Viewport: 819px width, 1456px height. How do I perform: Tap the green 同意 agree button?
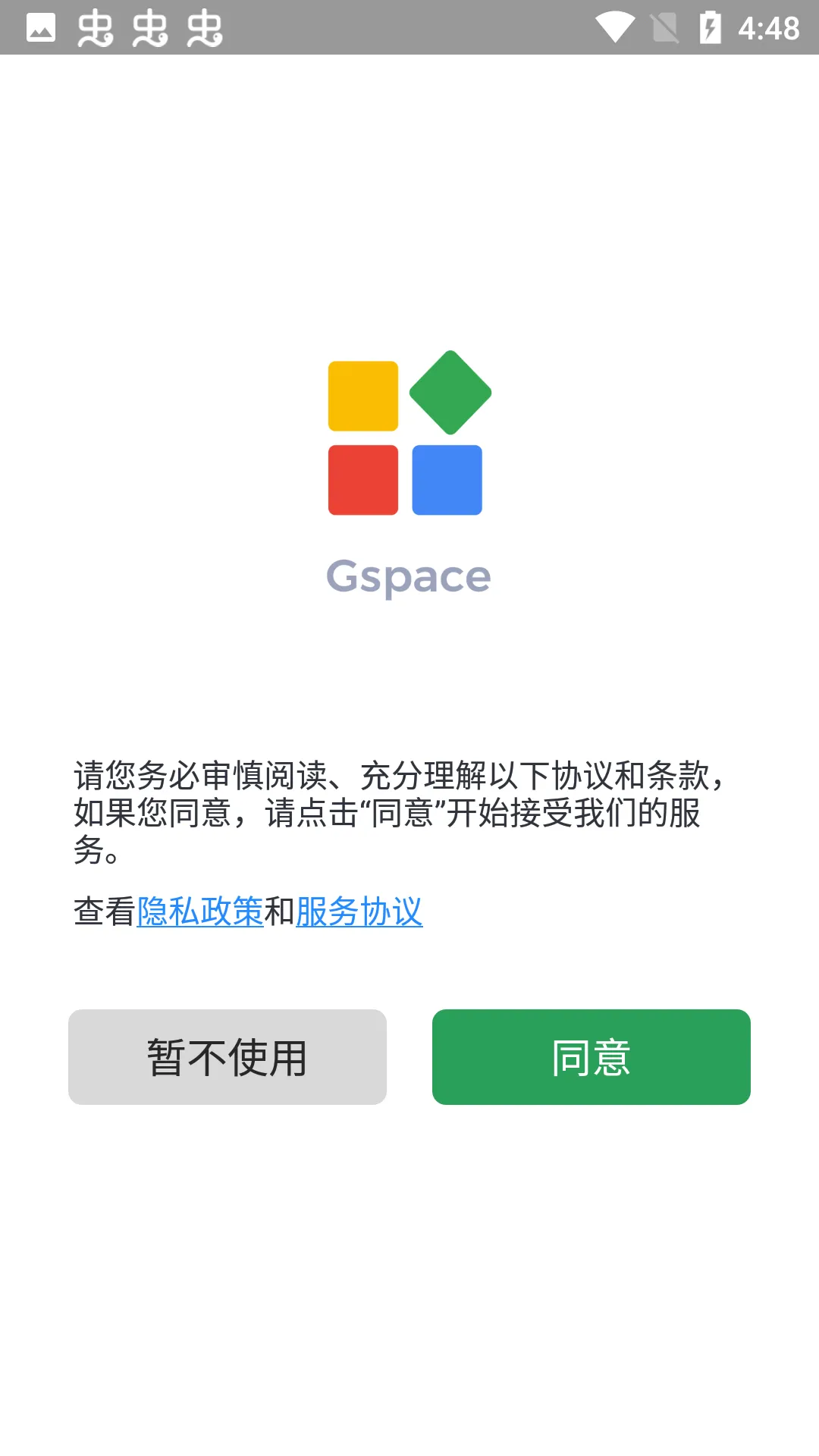click(591, 1056)
